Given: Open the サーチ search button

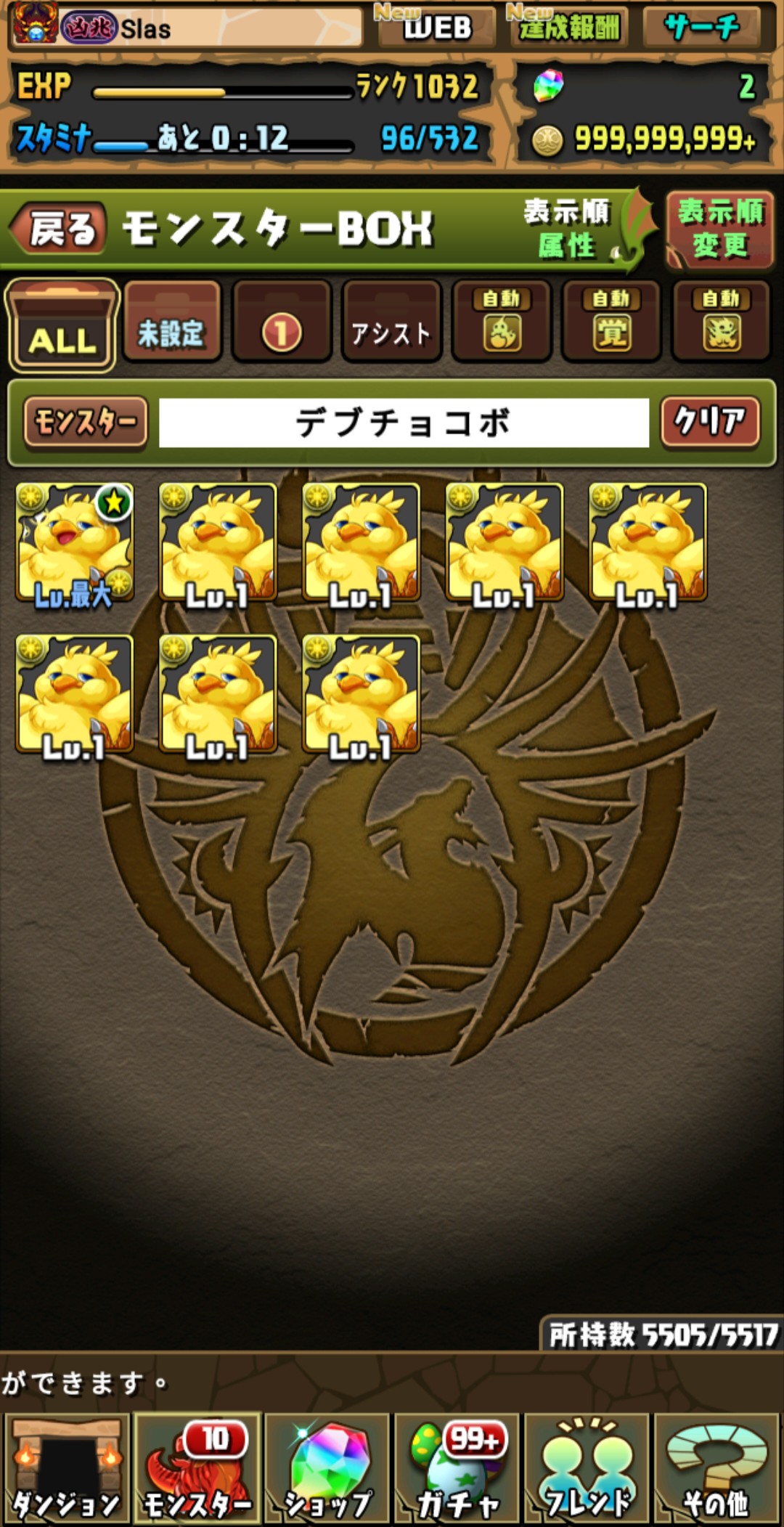Looking at the screenshot, I should point(701,28).
